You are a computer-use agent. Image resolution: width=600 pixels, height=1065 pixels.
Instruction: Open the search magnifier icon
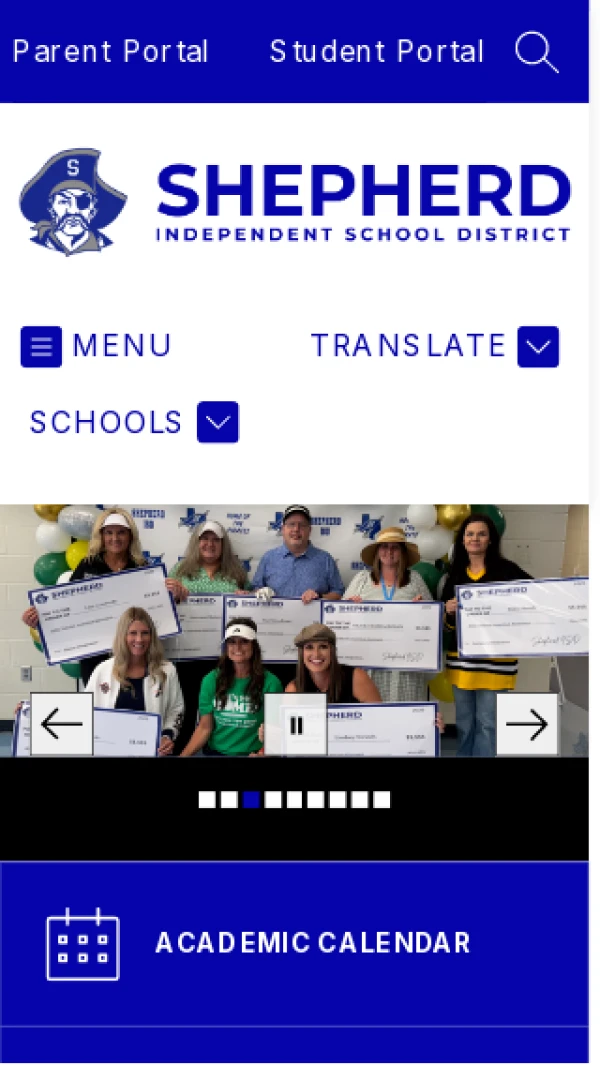click(x=537, y=52)
